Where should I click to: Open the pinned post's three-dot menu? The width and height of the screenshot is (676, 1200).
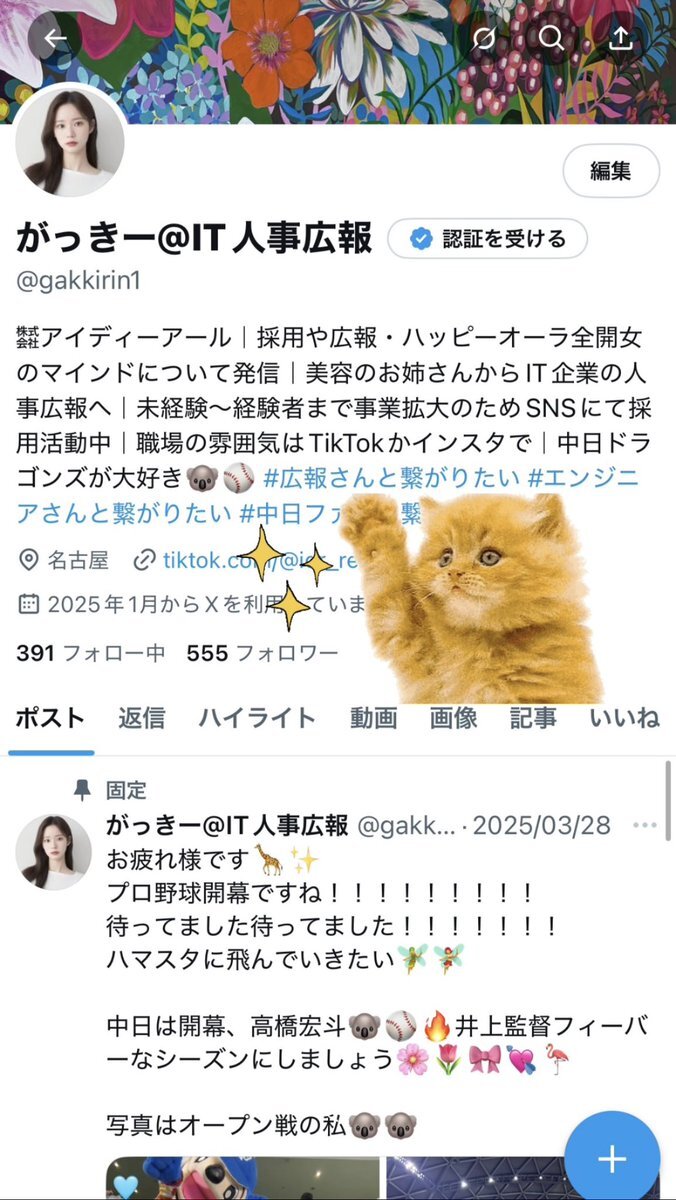pos(645,826)
